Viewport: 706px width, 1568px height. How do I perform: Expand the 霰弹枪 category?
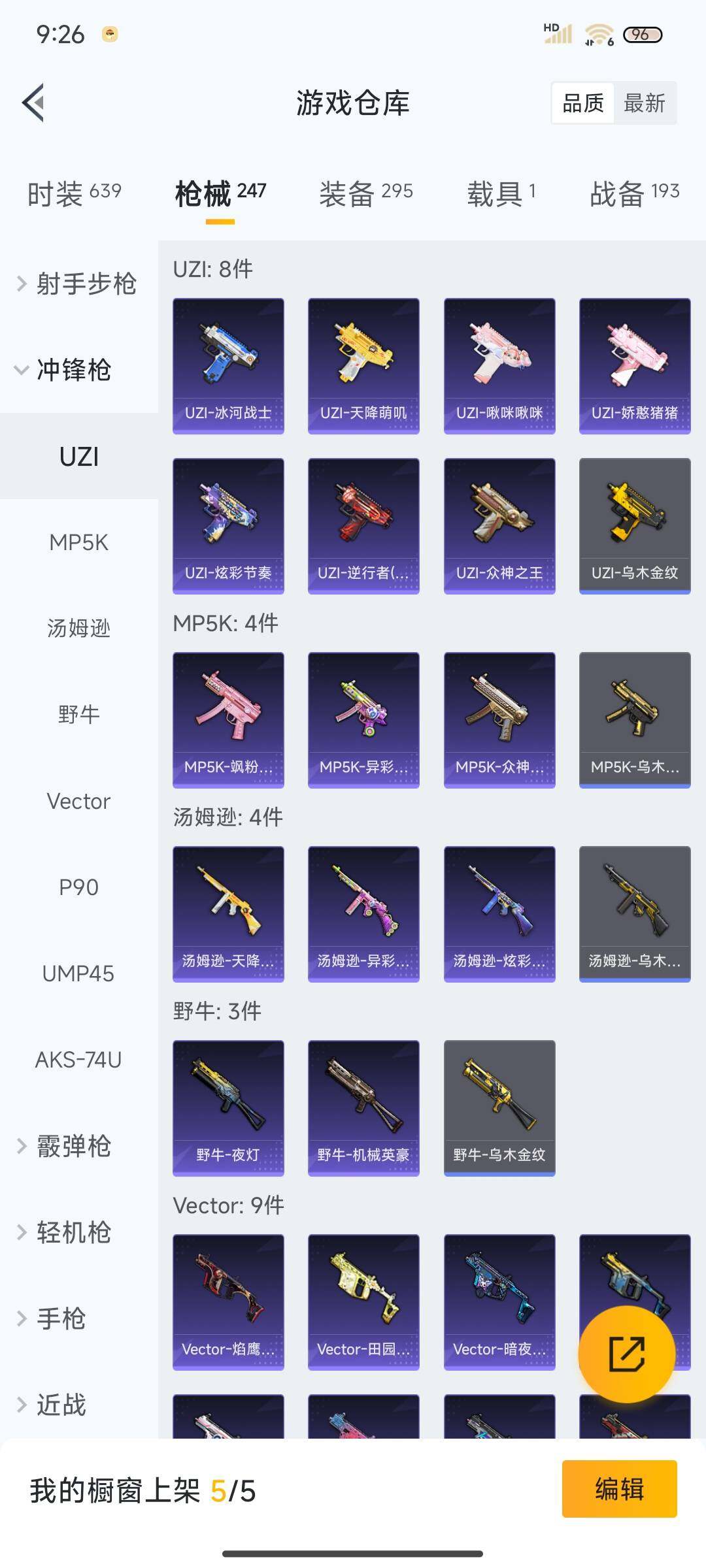[72, 1146]
